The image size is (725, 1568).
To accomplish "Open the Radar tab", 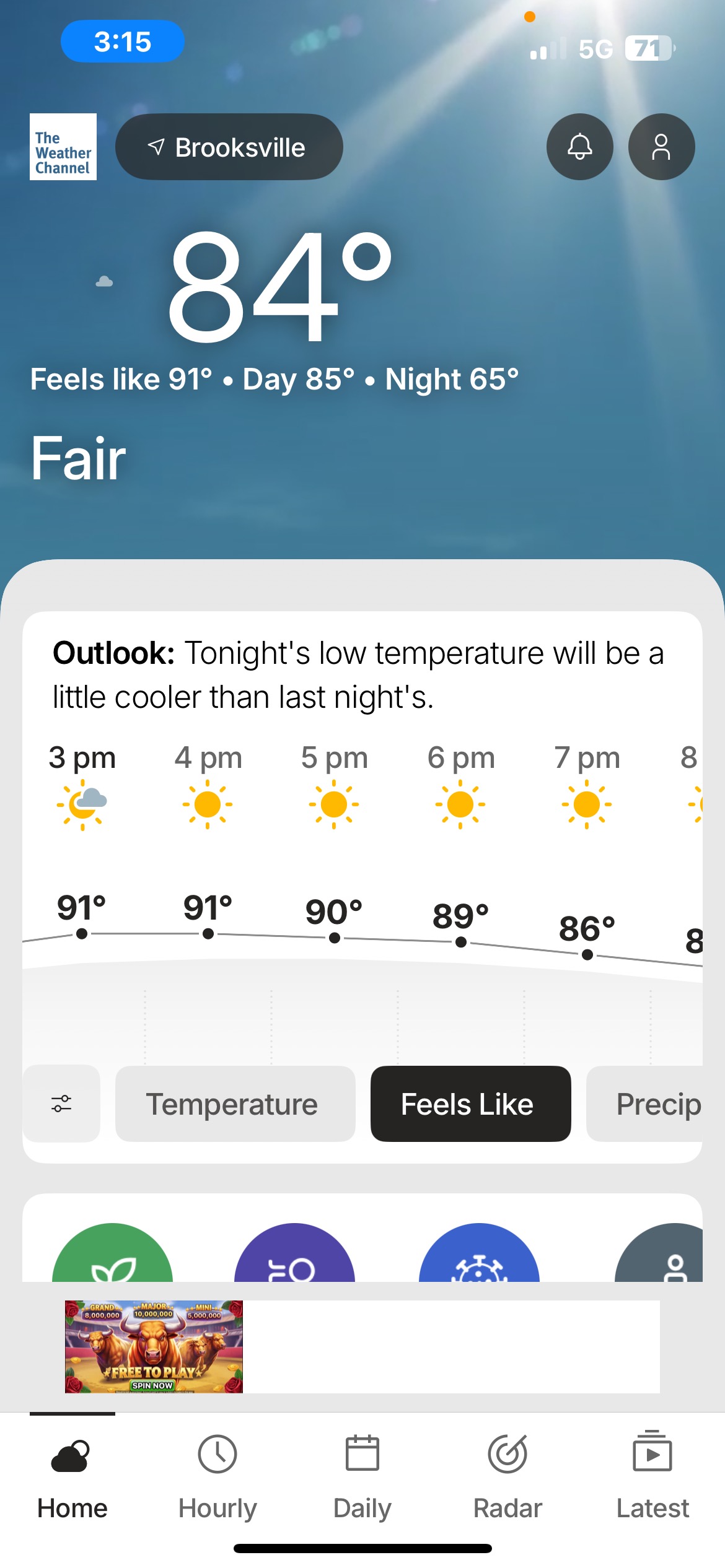I will point(507,1477).
